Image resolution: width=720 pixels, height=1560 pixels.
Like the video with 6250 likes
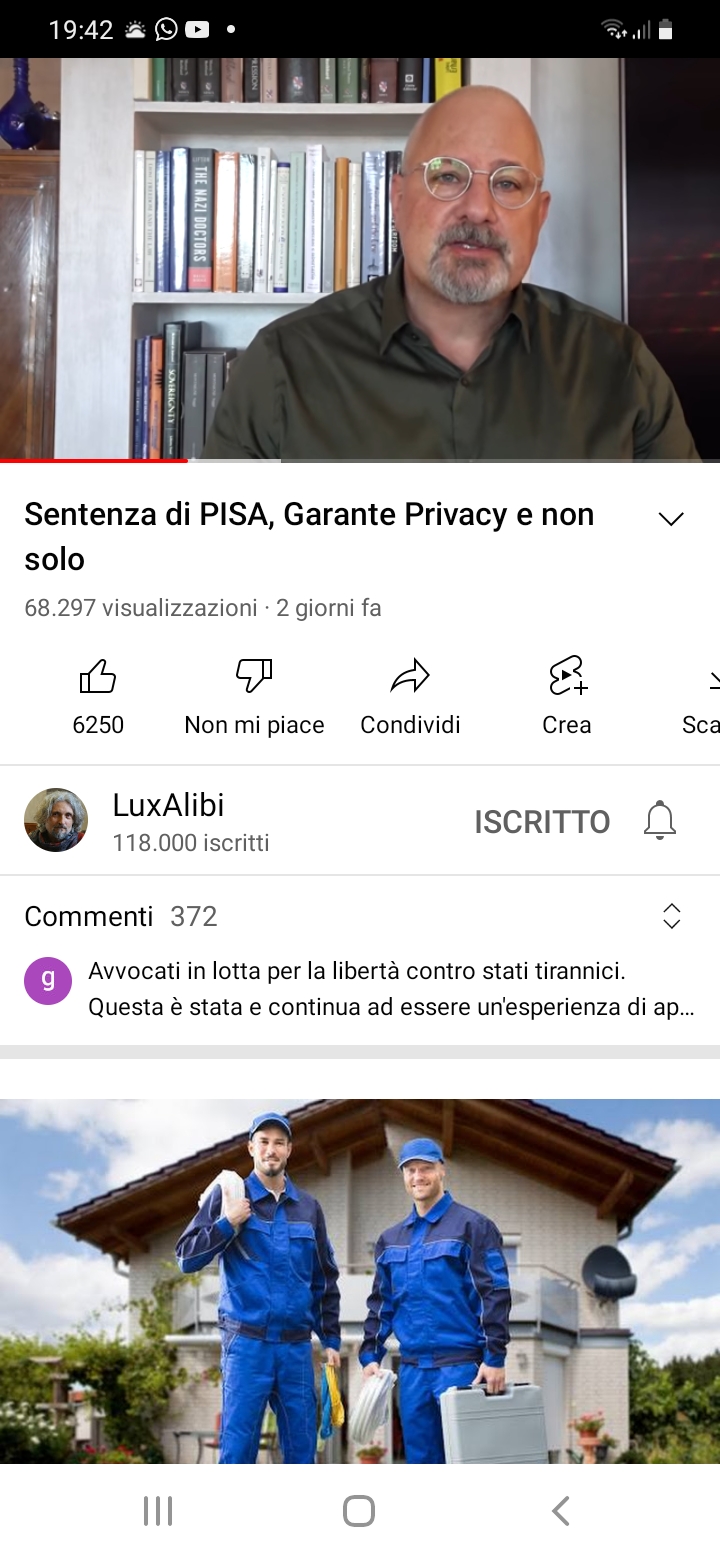(98, 696)
